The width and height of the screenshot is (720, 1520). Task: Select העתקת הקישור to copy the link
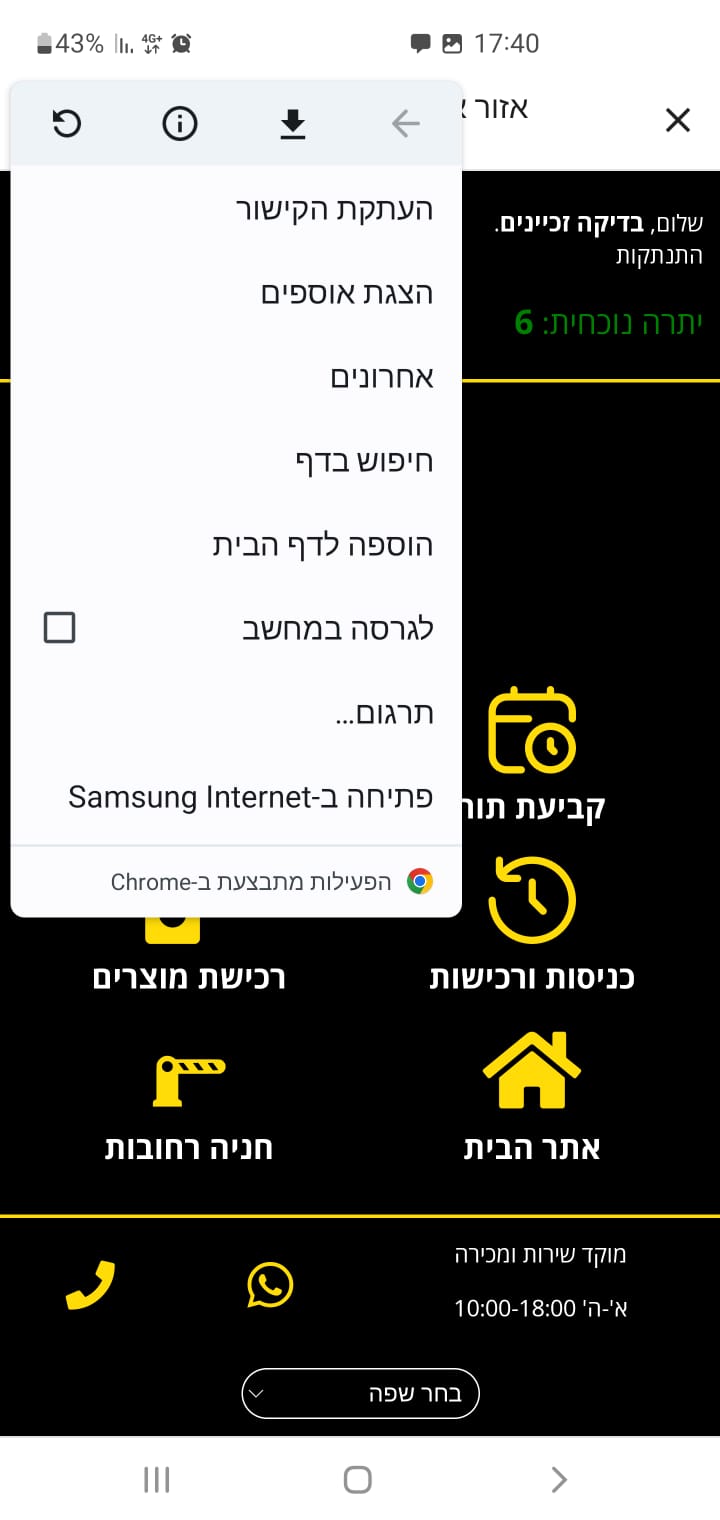333,210
